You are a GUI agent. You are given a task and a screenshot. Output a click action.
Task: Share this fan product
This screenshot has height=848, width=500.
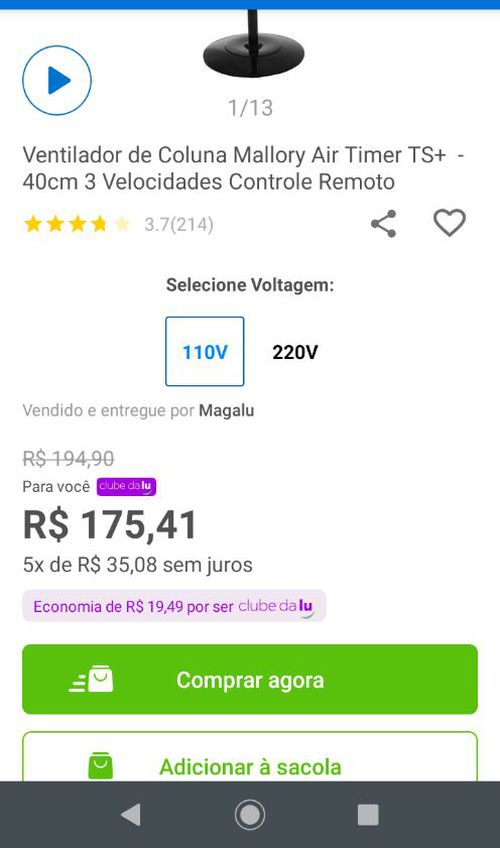pos(384,224)
